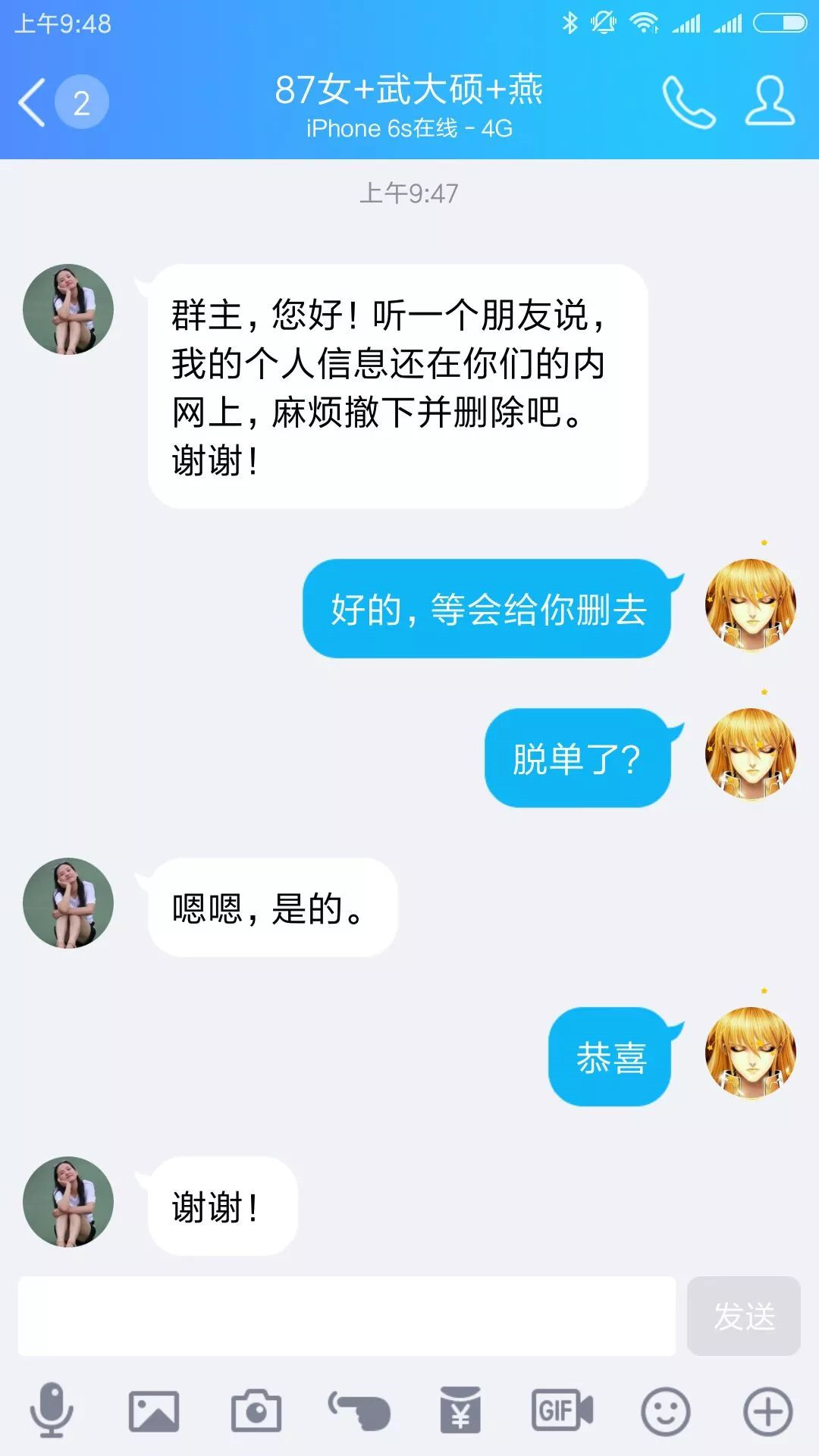
Task: Start a voice call with this contact
Action: coord(689,102)
